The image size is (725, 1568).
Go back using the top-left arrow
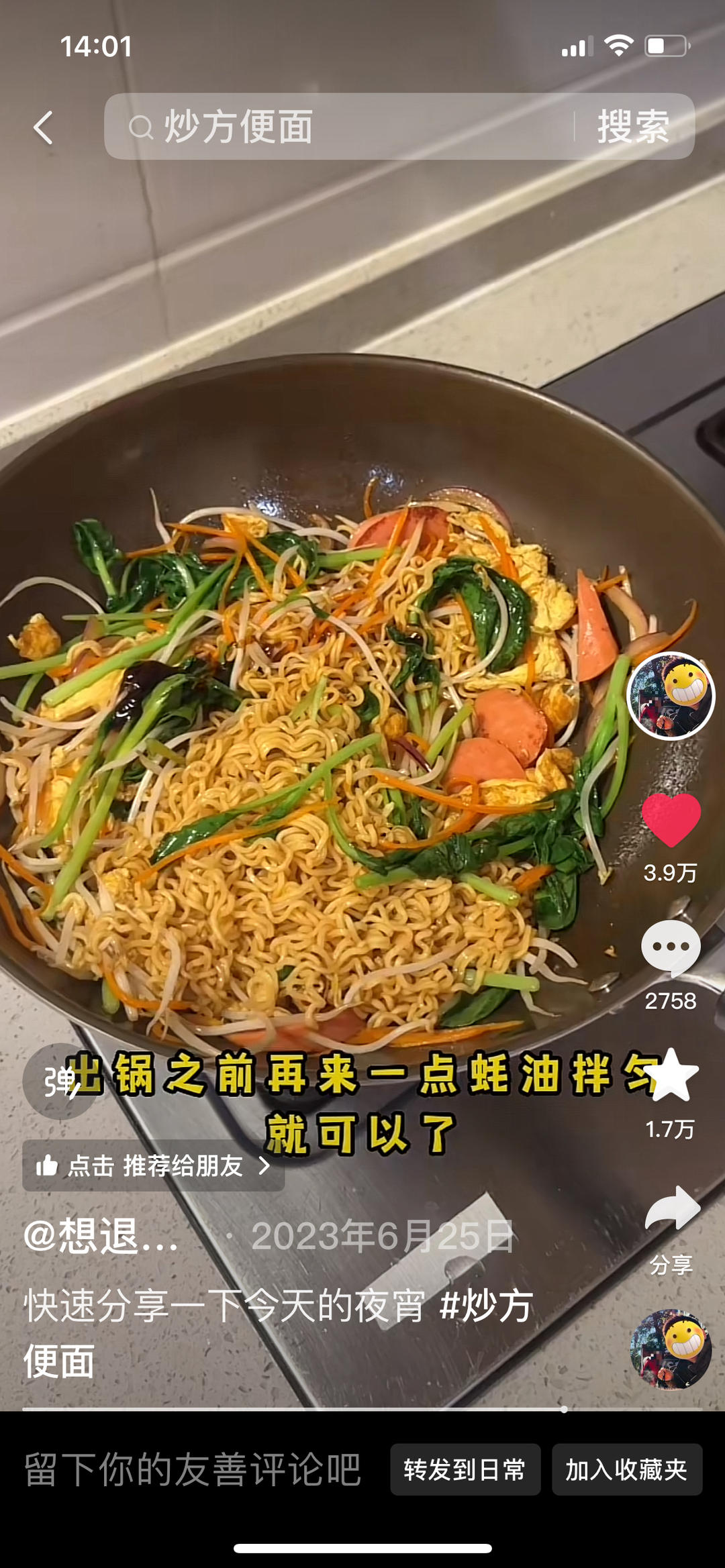(x=44, y=127)
